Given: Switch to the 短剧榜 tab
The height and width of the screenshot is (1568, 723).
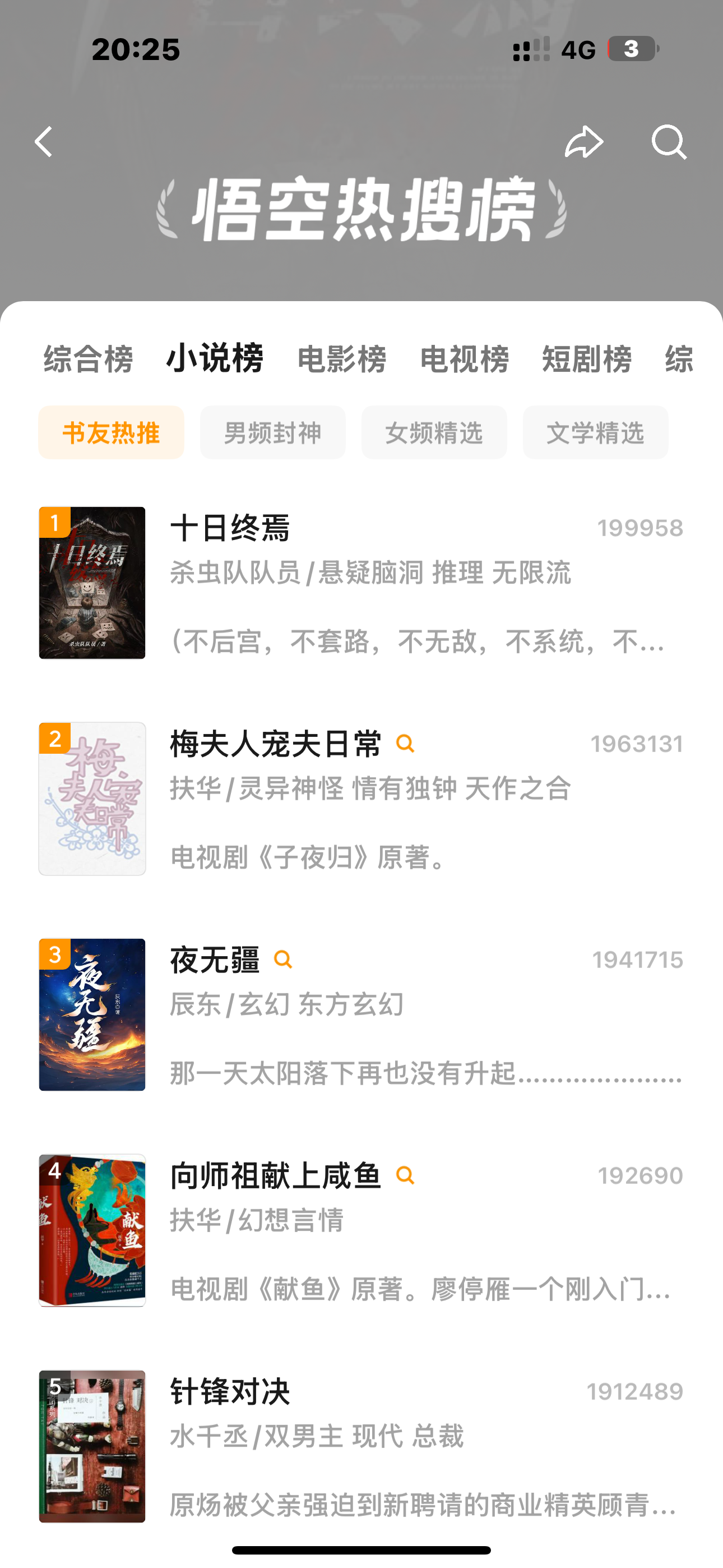Looking at the screenshot, I should click(587, 358).
